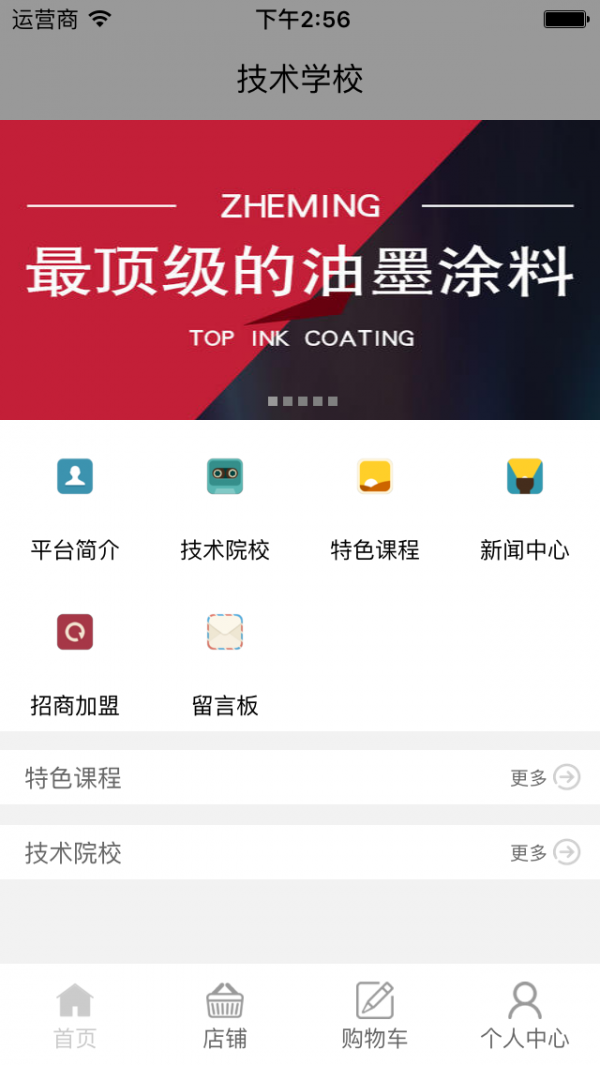Tap the banner page indicator dots
This screenshot has height=1065, width=600.
pyautogui.click(x=302, y=401)
